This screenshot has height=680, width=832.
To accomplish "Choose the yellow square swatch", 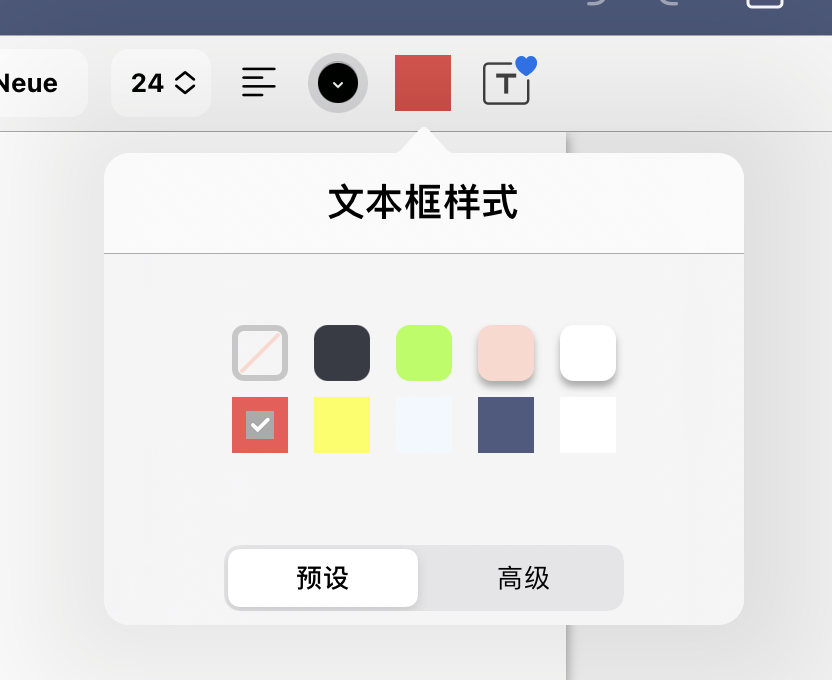I will (342, 425).
